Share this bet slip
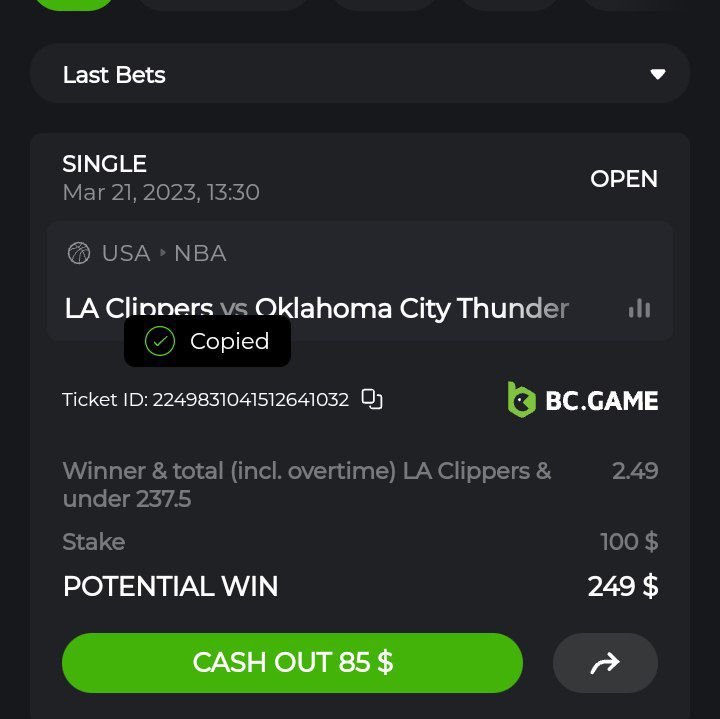The height and width of the screenshot is (719, 720). point(605,663)
